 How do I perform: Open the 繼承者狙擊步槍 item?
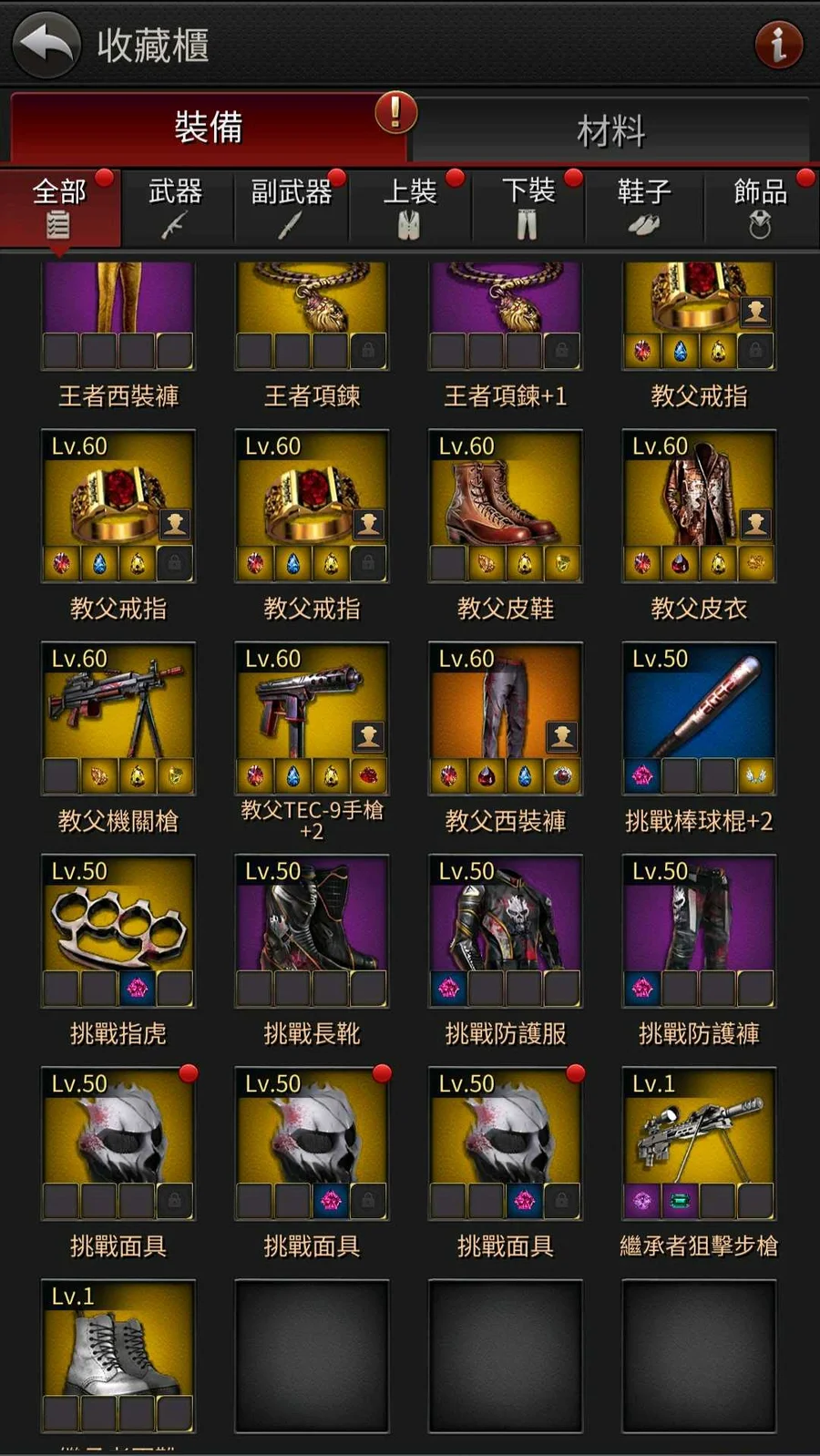pos(699,1143)
